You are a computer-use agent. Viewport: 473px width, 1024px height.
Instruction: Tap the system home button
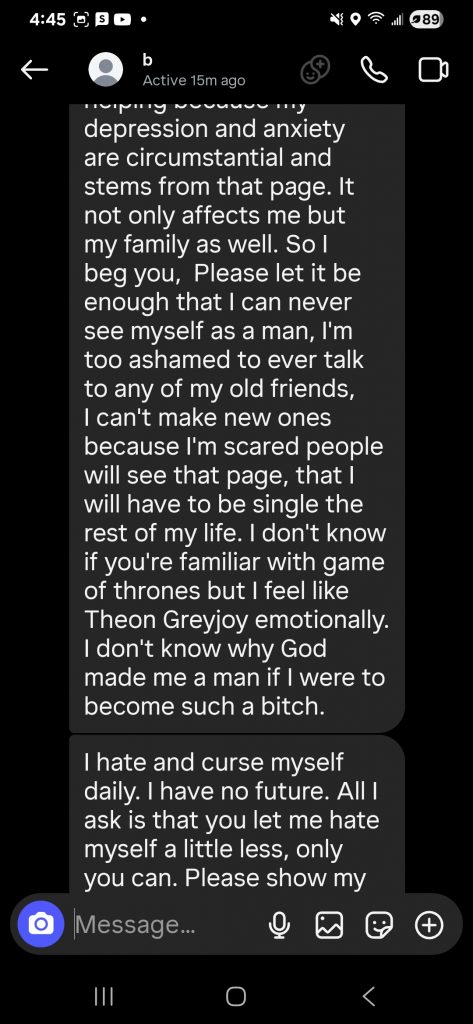coord(236,996)
